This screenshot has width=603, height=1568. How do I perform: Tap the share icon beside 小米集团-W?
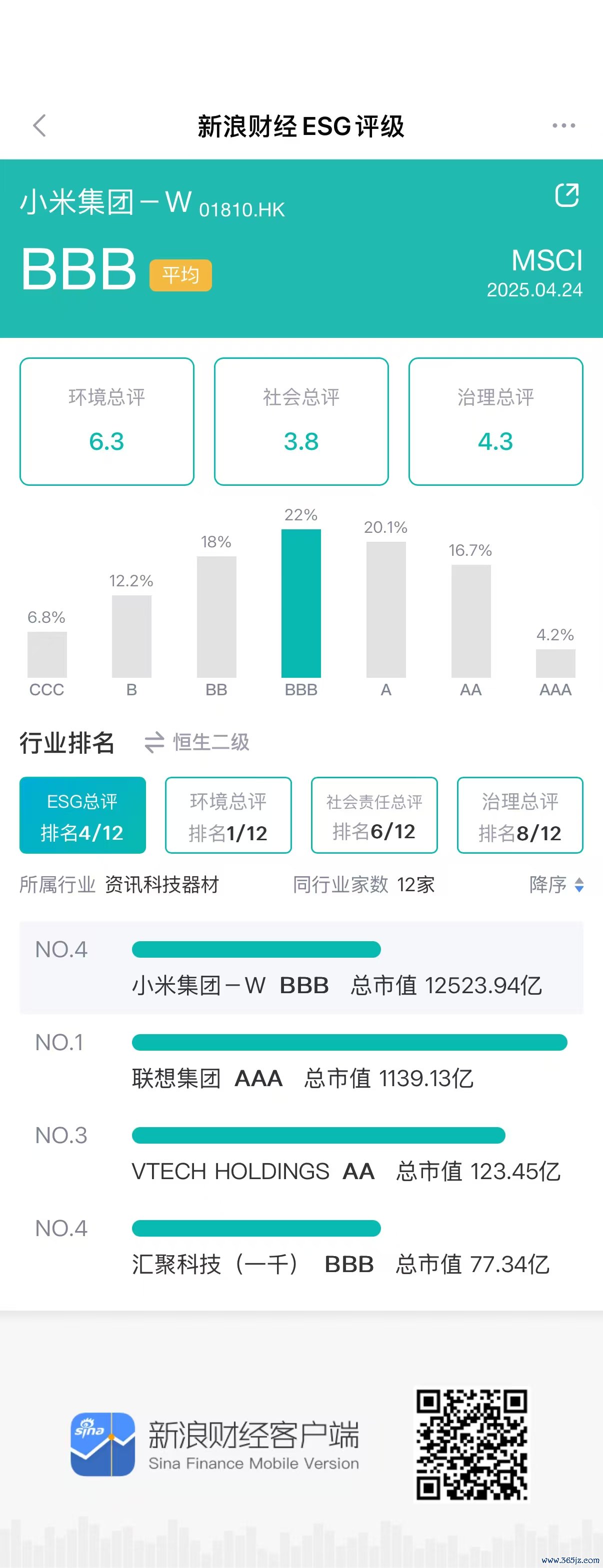pos(566,195)
